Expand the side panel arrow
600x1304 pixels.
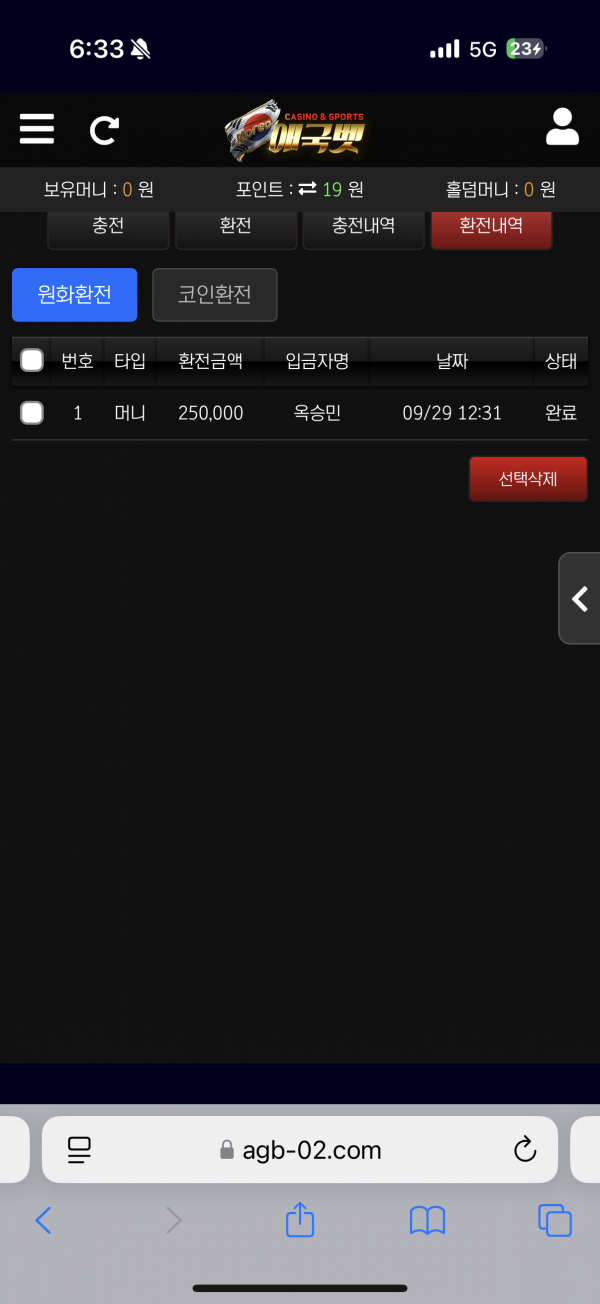(x=579, y=598)
